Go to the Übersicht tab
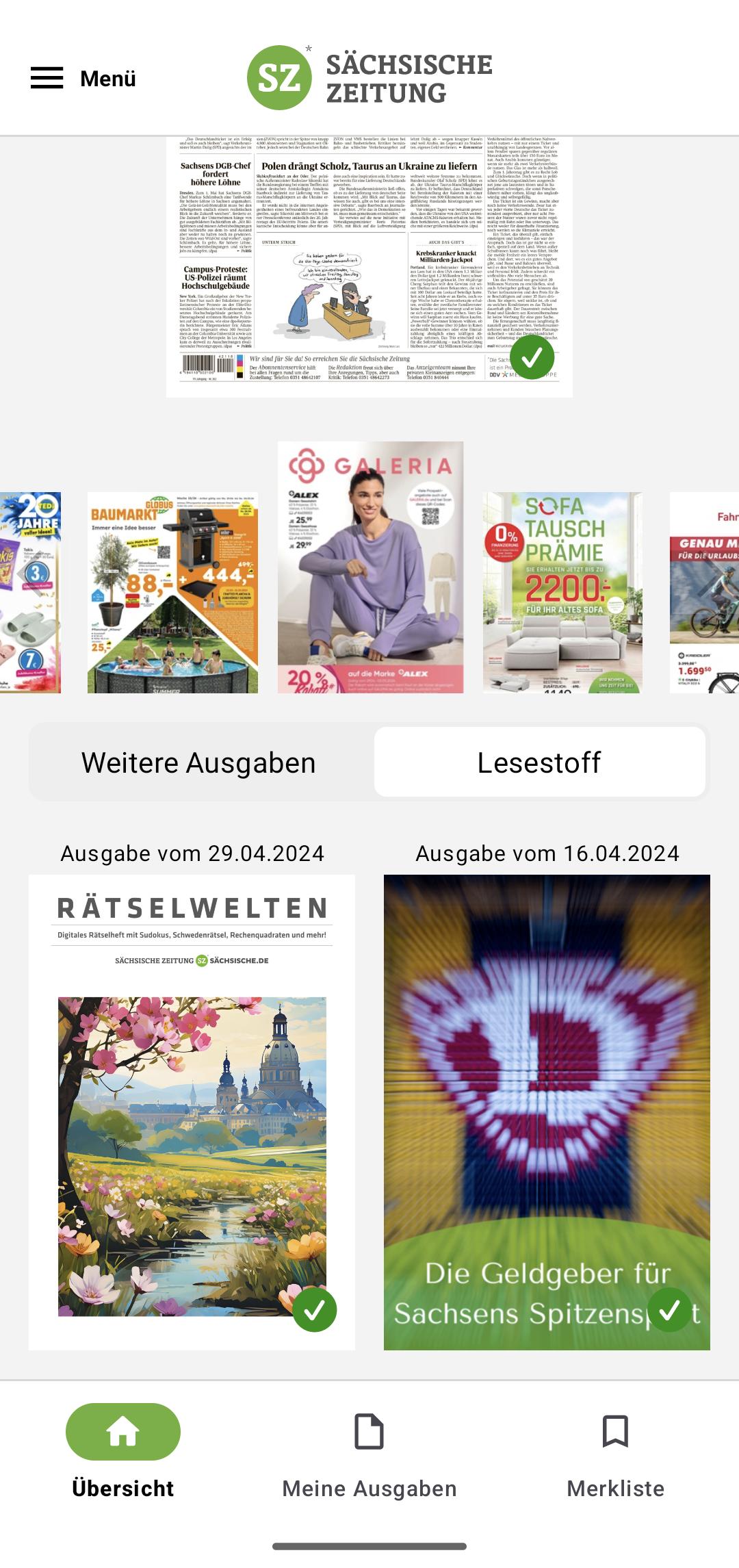 tap(123, 1451)
